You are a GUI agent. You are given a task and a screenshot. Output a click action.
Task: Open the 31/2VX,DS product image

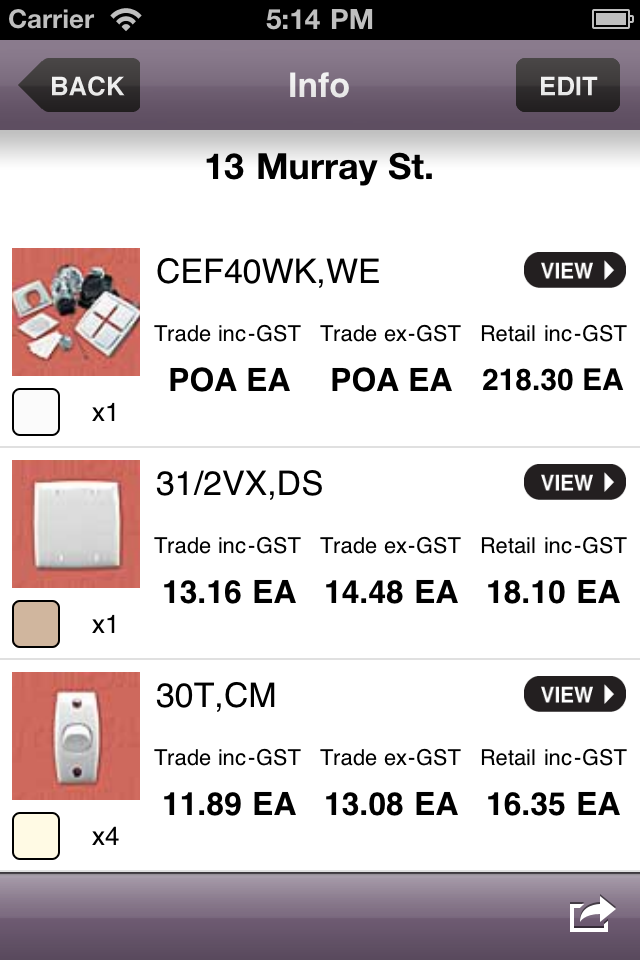tap(76, 524)
